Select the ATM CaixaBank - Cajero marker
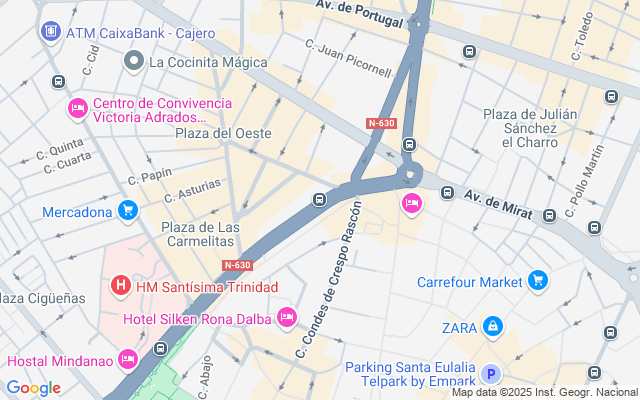This screenshot has height=400, width=640. click(49, 32)
